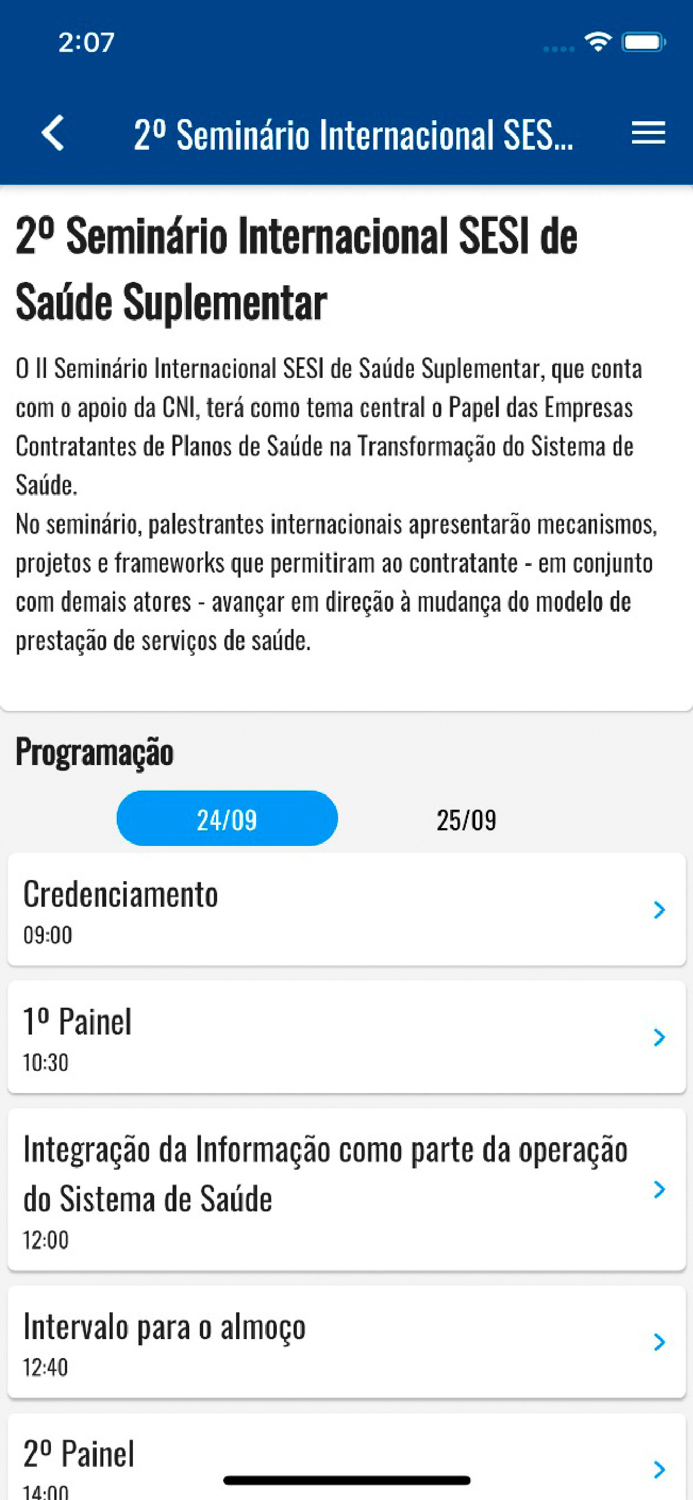Select the 24/09 schedule tab
This screenshot has width=693, height=1500.
[x=227, y=819]
